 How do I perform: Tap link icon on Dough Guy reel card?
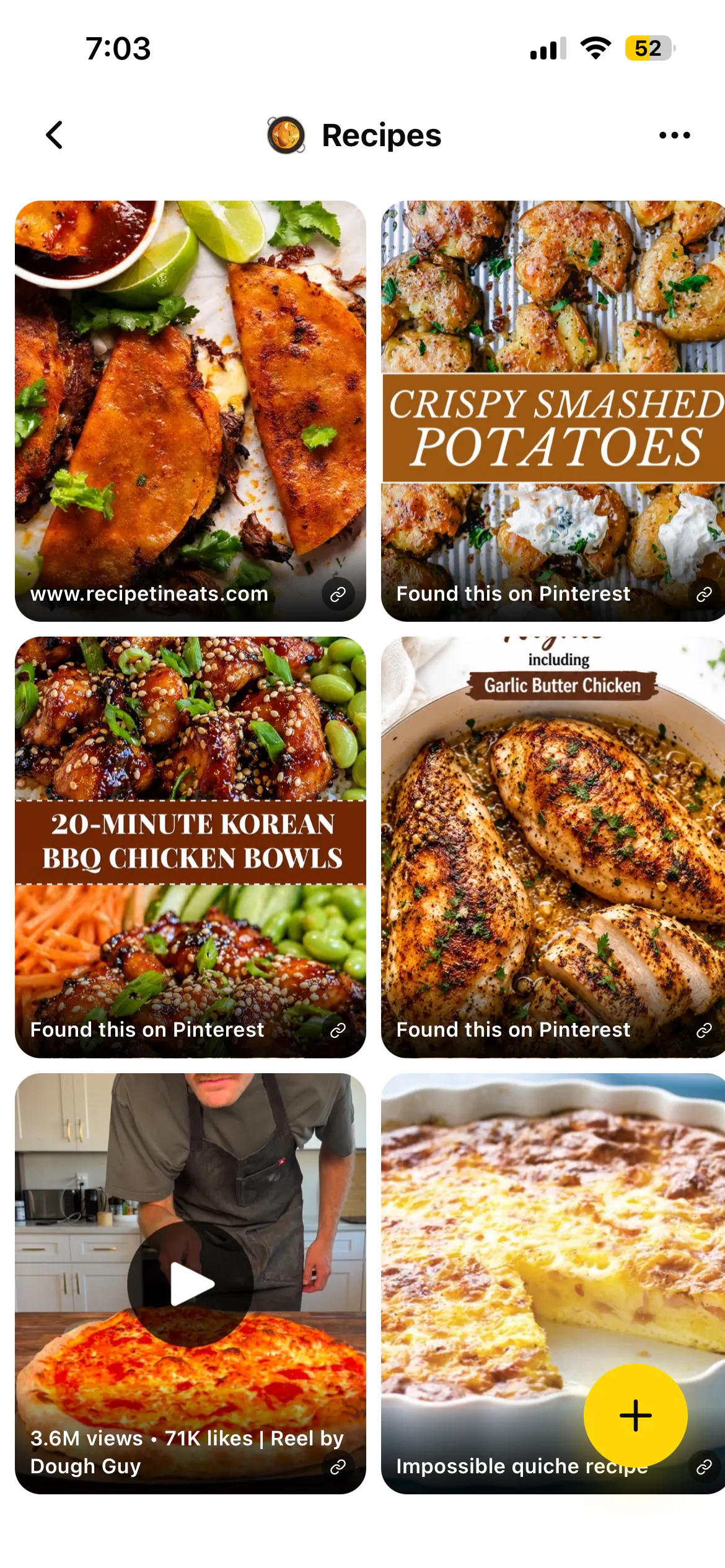click(338, 1467)
